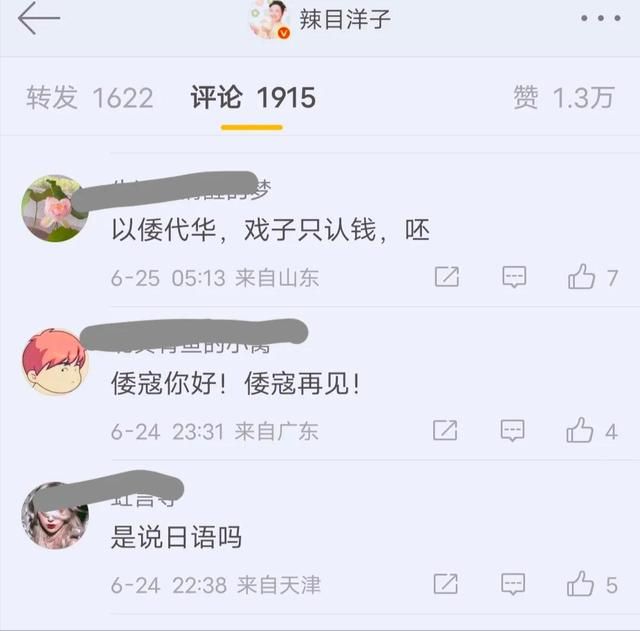Open the profile of the 是说日语吗 commenter

tap(54, 515)
